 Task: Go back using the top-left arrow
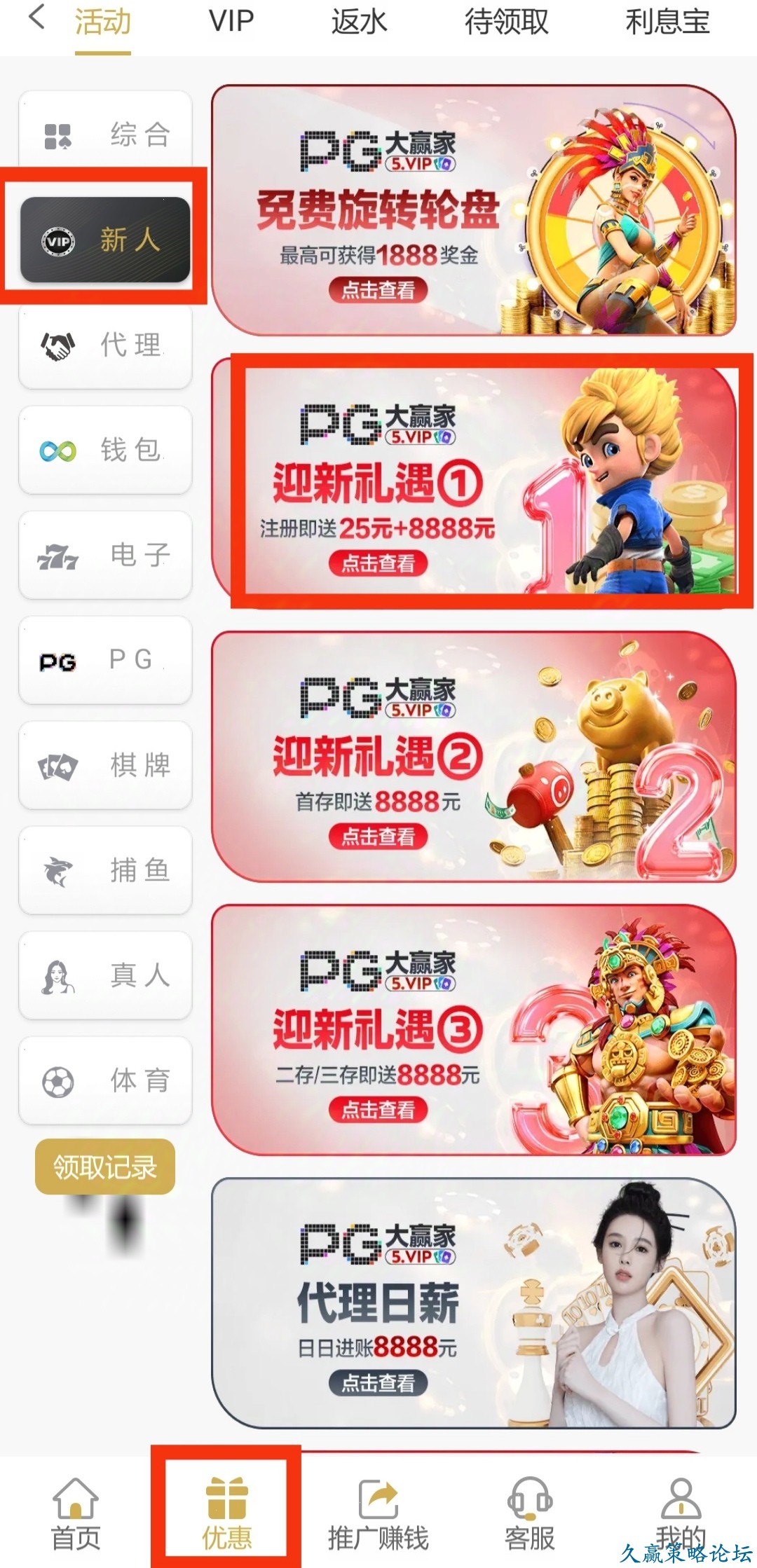tap(36, 18)
